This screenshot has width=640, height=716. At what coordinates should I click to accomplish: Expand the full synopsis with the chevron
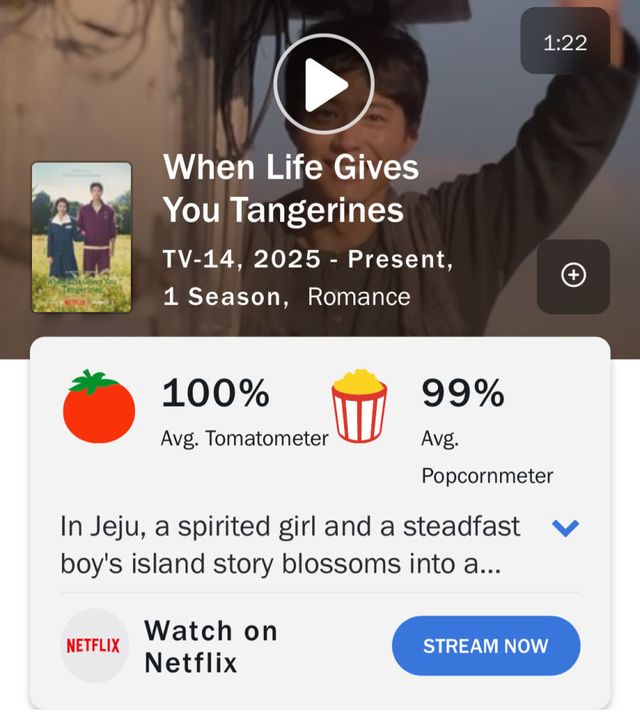click(x=565, y=527)
